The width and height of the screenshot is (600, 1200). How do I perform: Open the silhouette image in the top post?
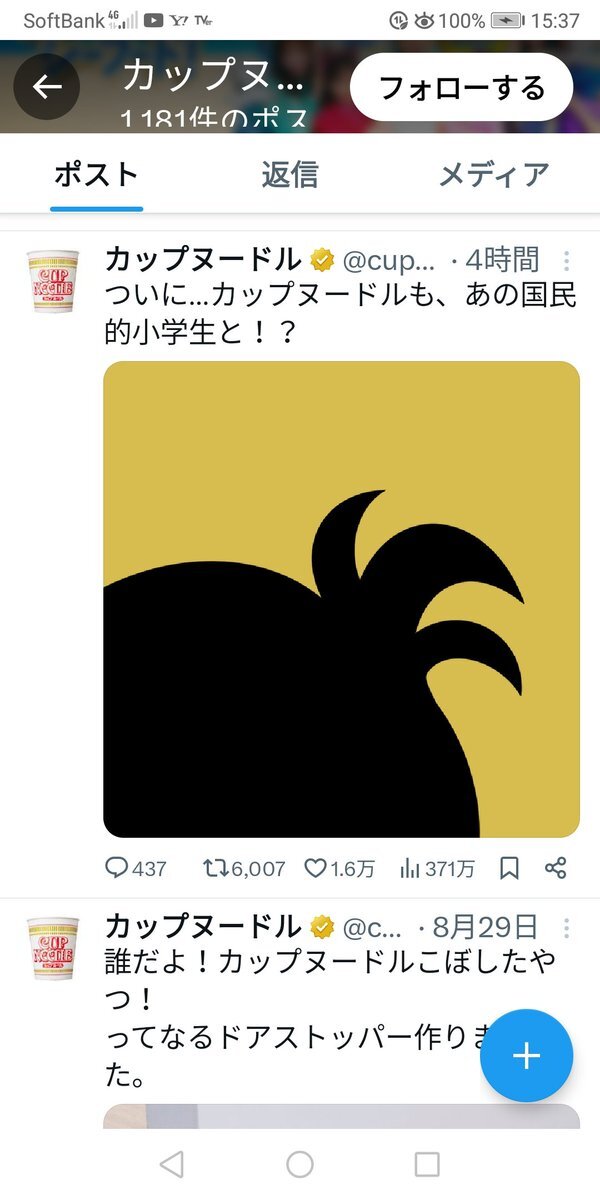(x=341, y=598)
